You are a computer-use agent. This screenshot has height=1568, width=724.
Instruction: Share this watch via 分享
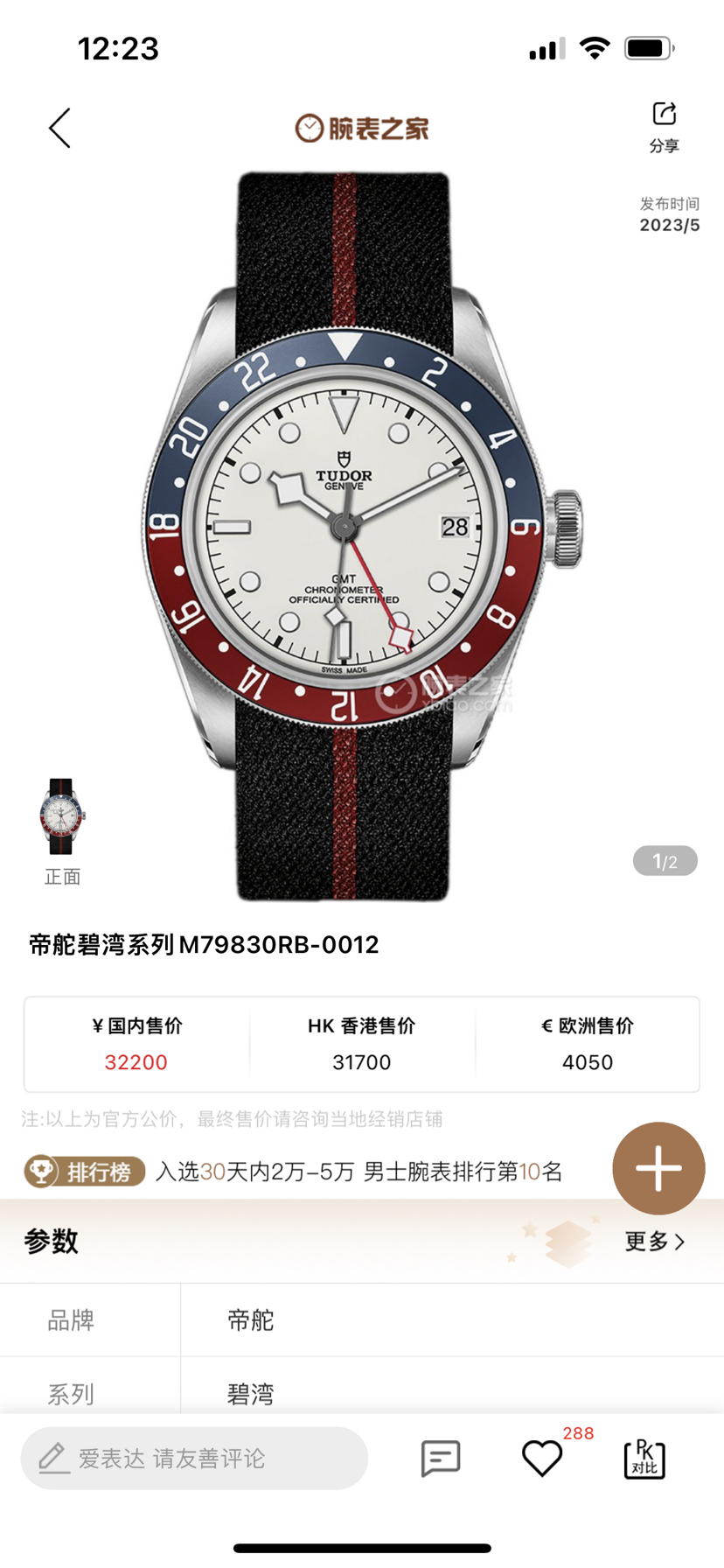point(664,127)
